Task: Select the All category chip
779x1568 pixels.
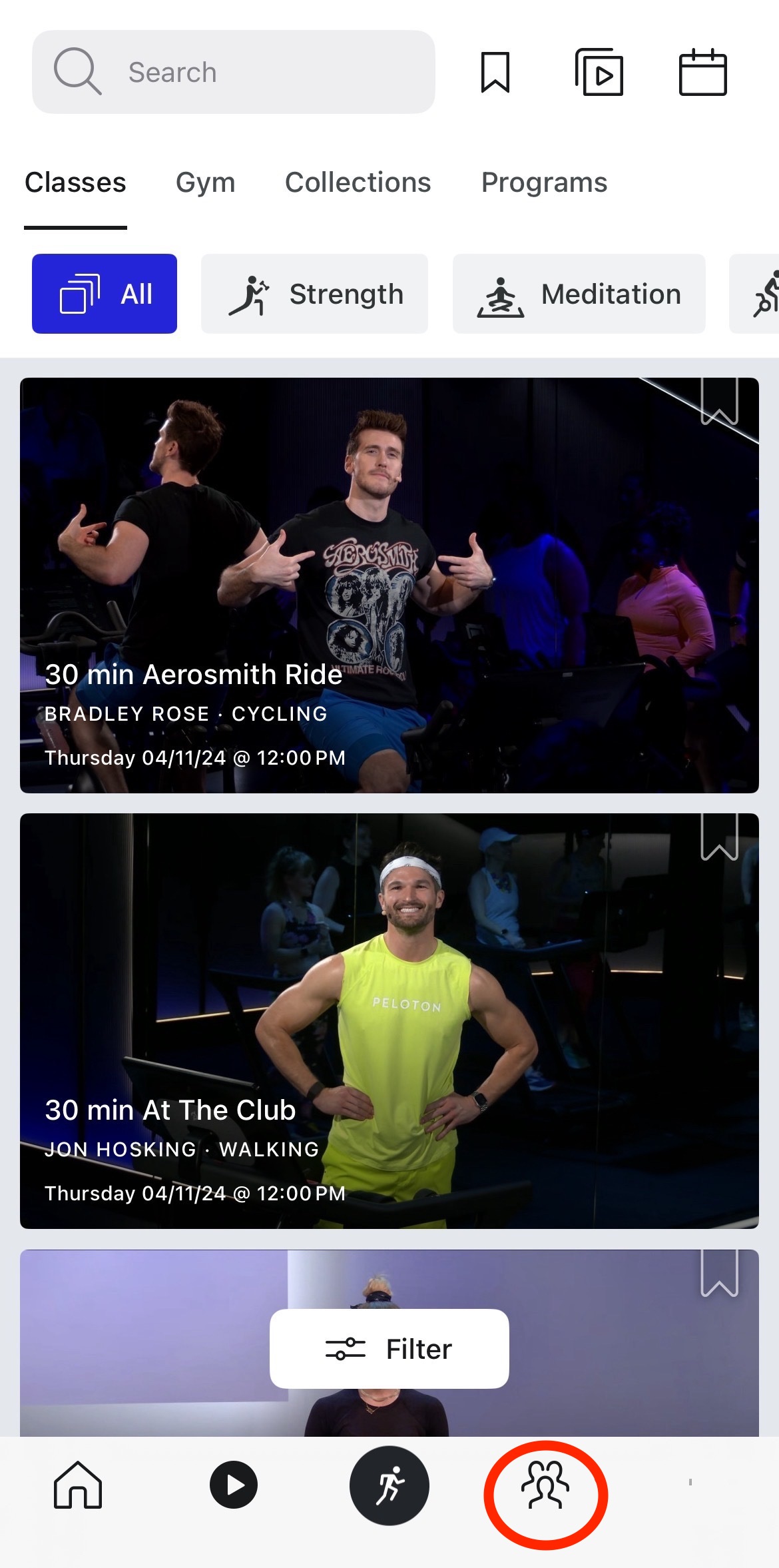Action: click(x=105, y=294)
